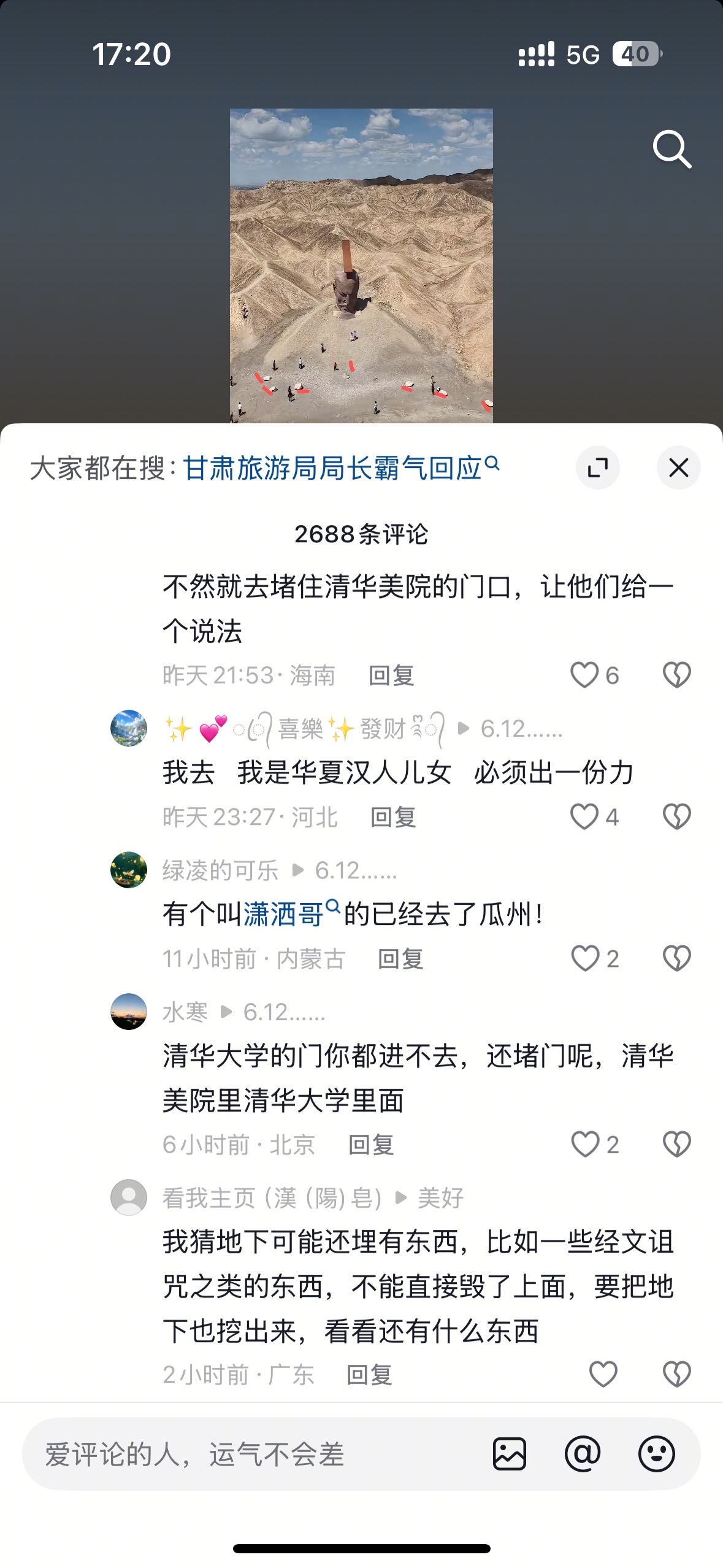Expand comments to full screen
Image resolution: width=723 pixels, height=1568 pixels.
click(598, 468)
